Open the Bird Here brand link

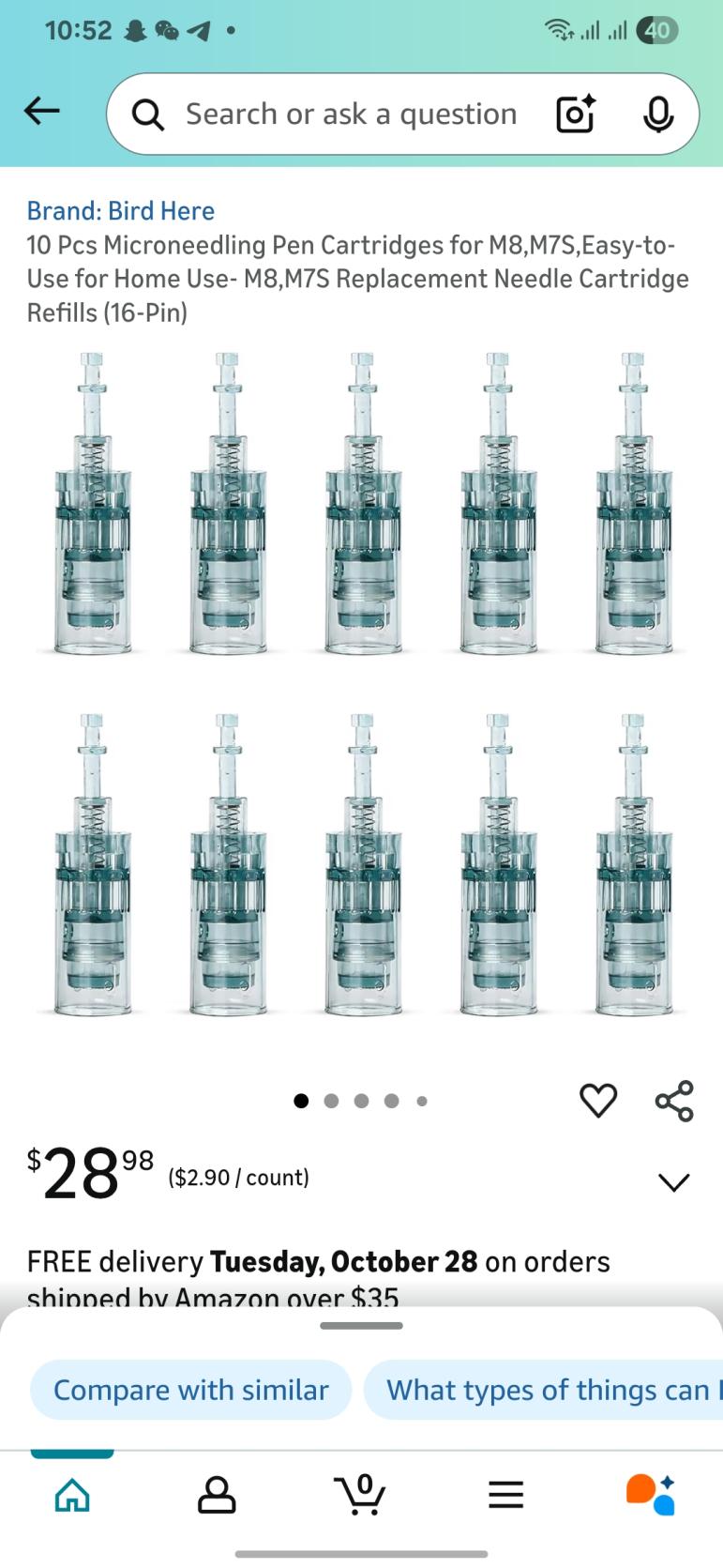[121, 210]
